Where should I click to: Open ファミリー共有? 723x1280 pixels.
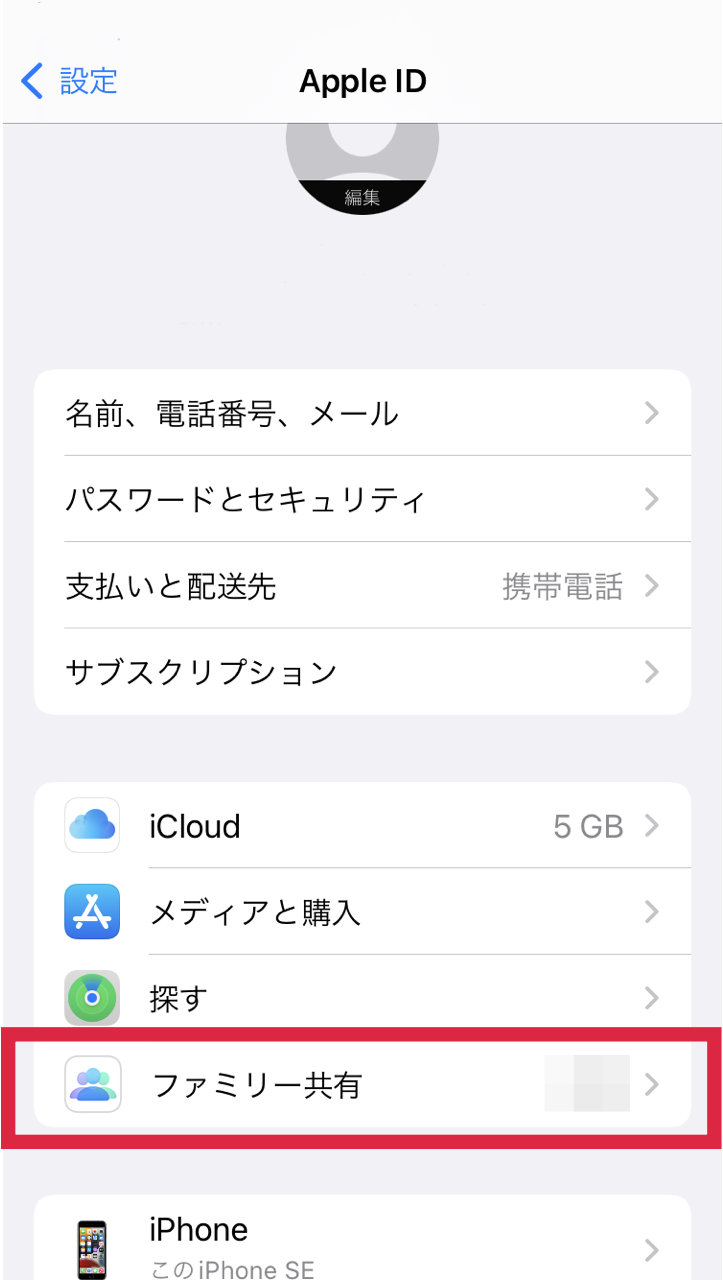pos(362,1084)
